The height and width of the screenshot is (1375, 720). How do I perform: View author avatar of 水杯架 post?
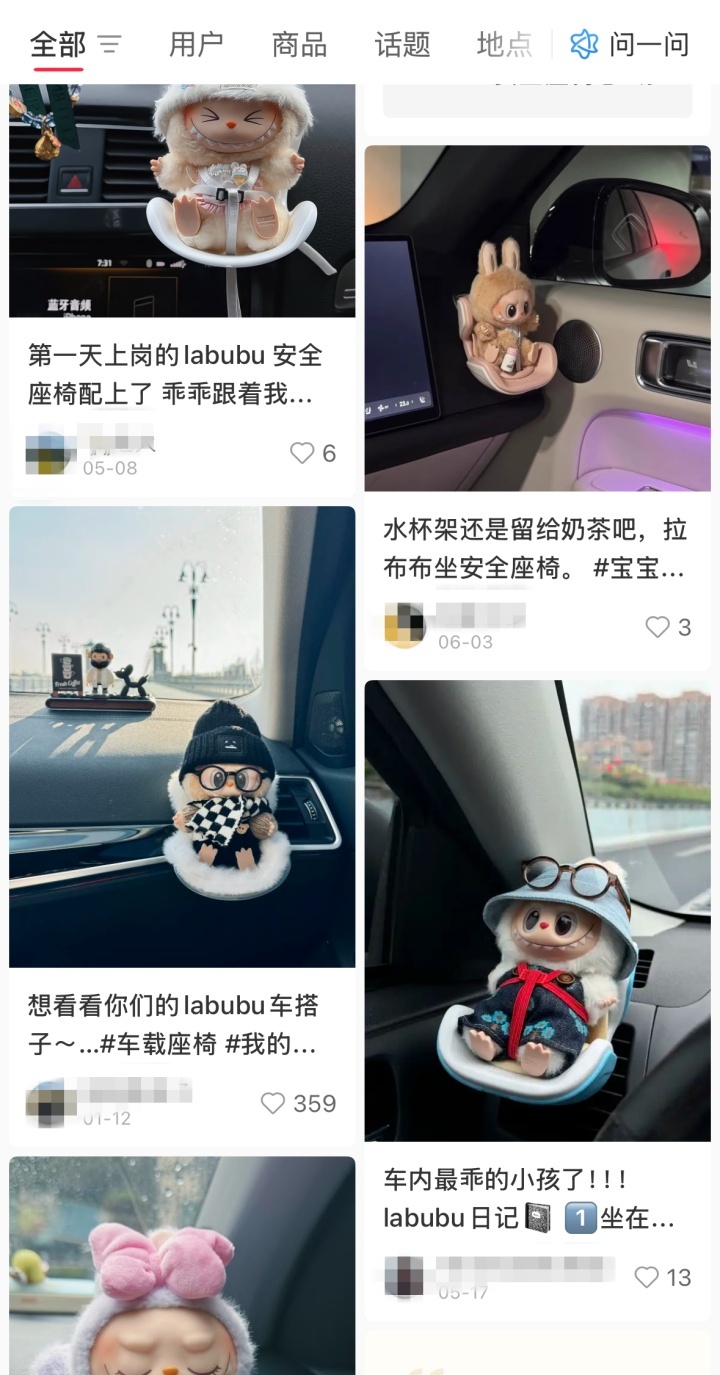pyautogui.click(x=405, y=625)
